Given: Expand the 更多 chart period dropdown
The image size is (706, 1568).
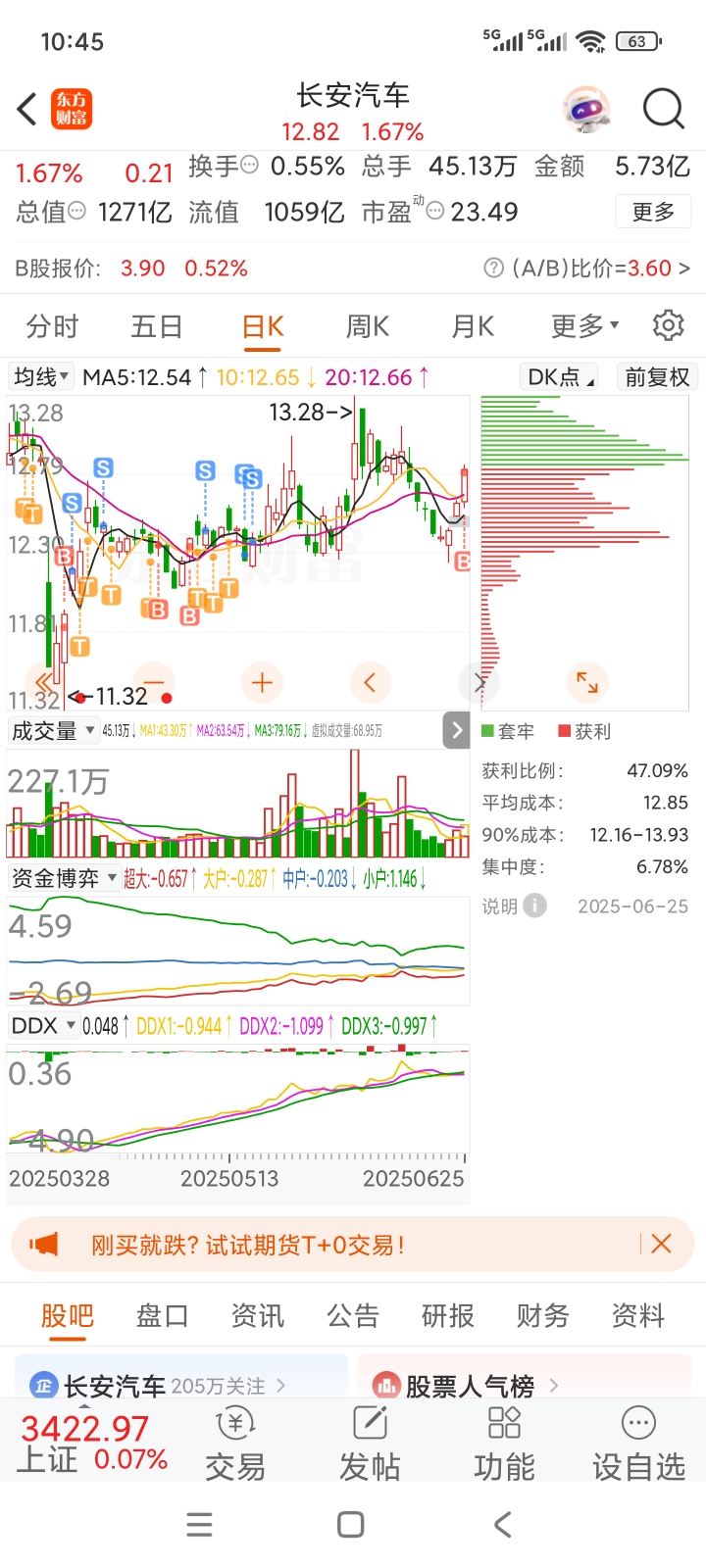Looking at the screenshot, I should 585,326.
